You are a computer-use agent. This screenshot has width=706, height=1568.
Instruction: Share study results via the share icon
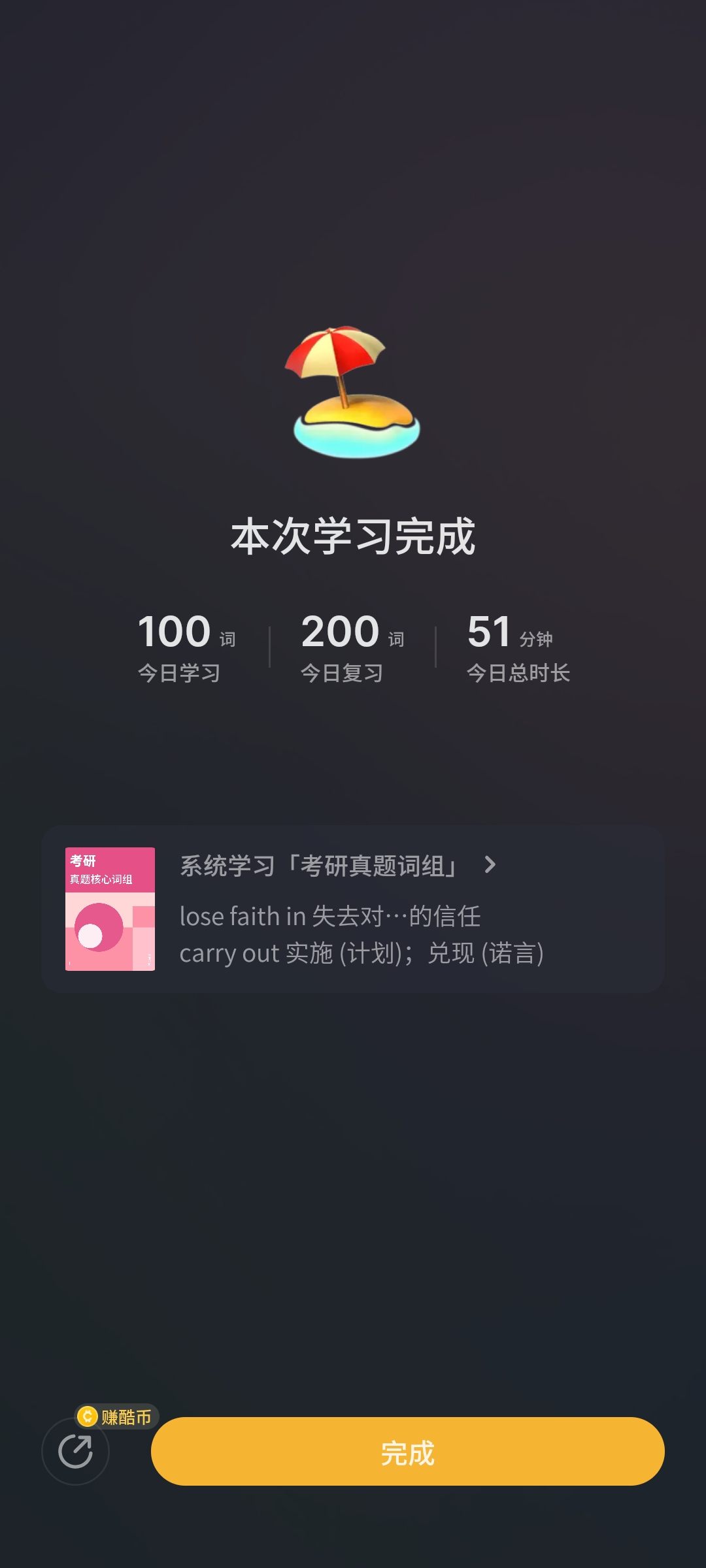click(x=75, y=1451)
